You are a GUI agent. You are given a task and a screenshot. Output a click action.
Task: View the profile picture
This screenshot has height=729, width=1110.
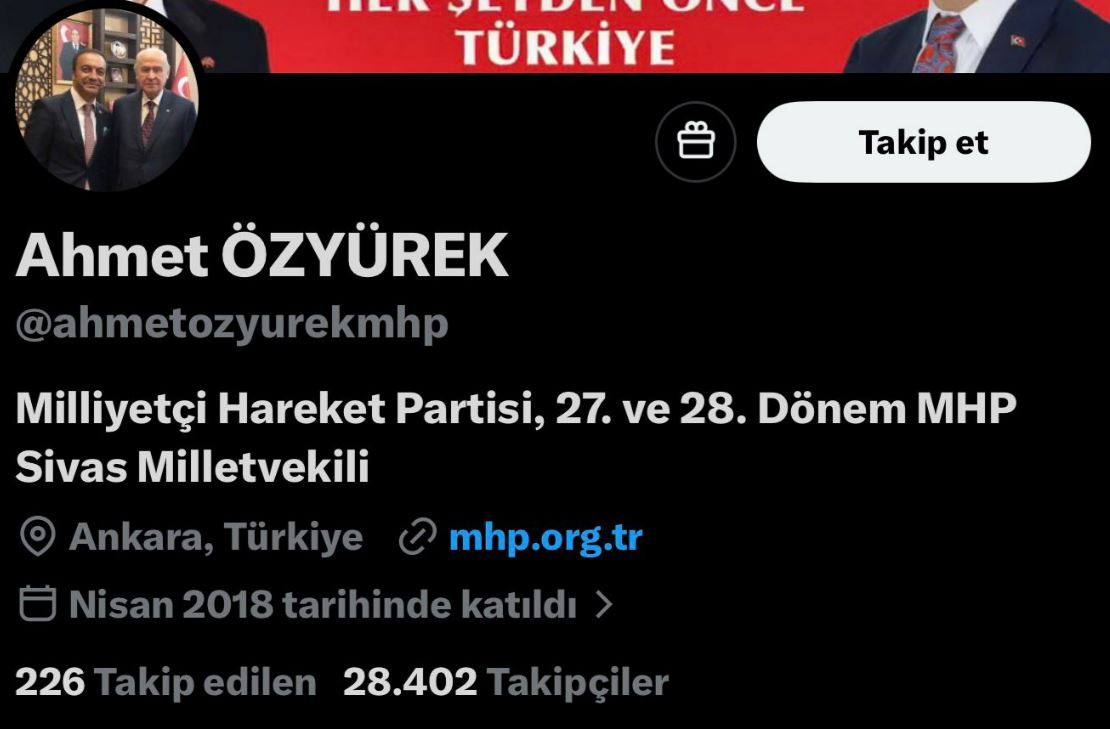click(105, 103)
